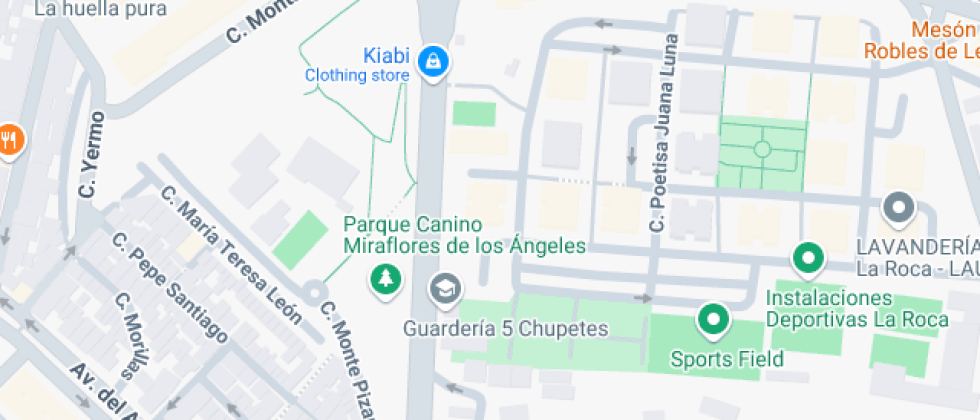Select Instalaciones Deportivas La Roca pin

pos(809,259)
